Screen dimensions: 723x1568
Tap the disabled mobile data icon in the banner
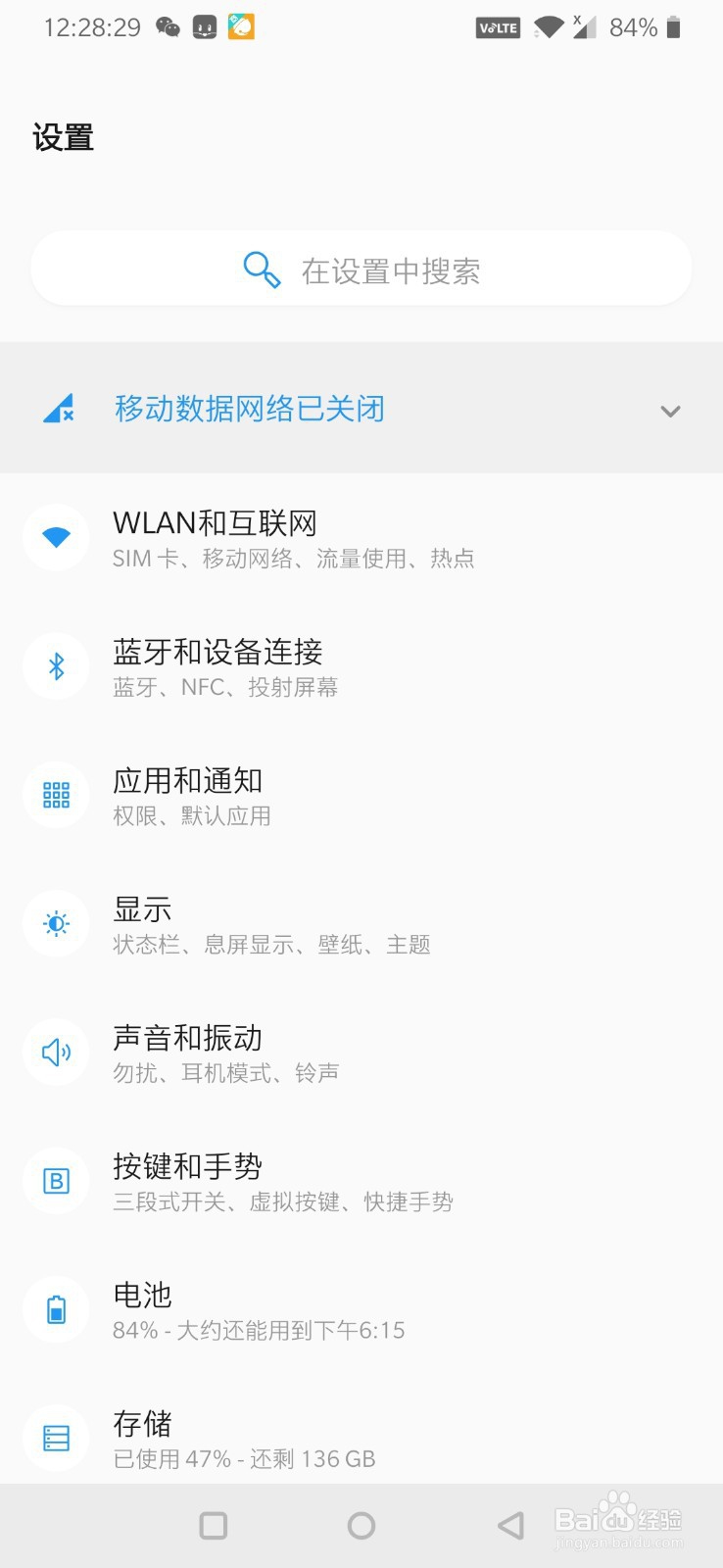[59, 409]
